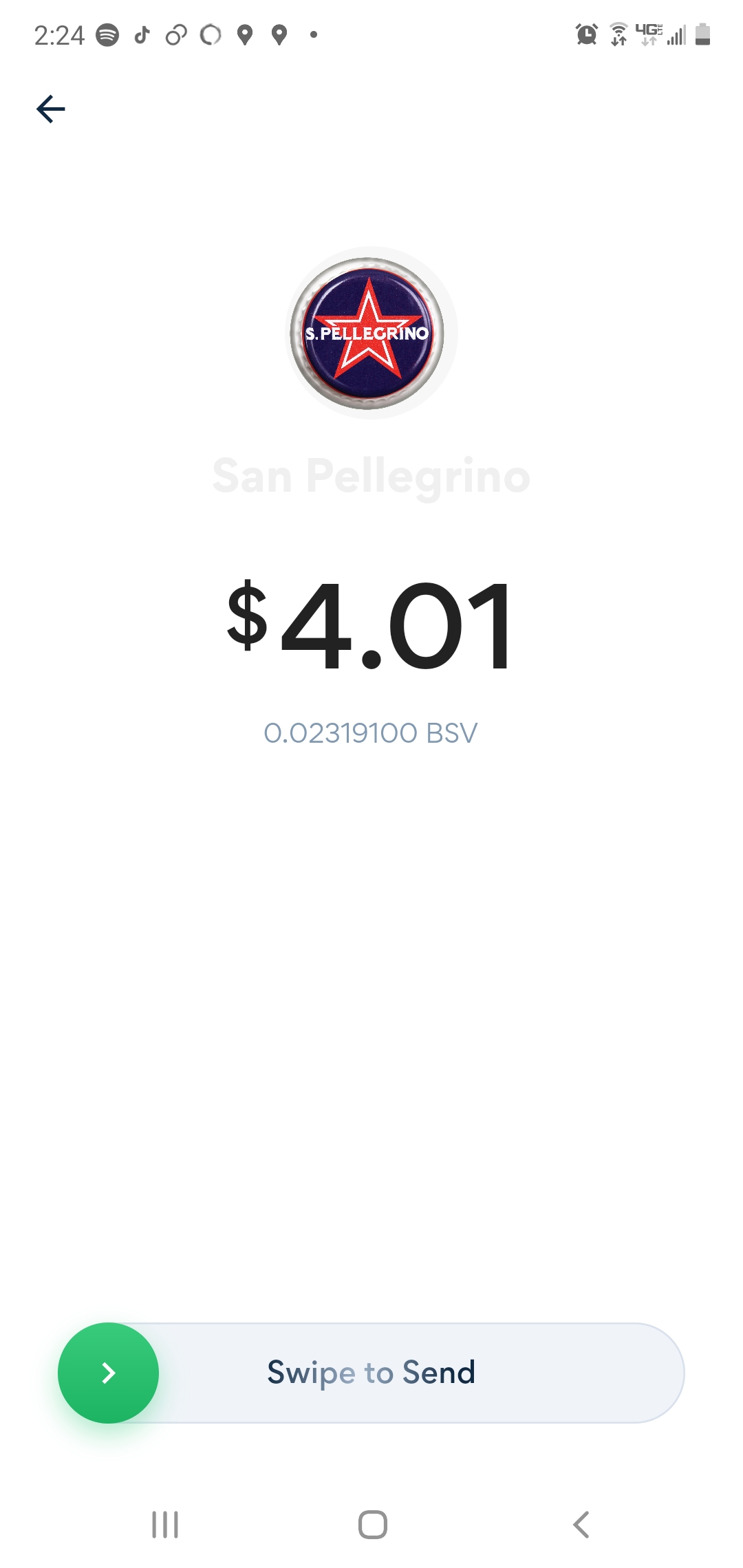The image size is (743, 1568).
Task: Tap the system back button
Action: pyautogui.click(x=581, y=1525)
